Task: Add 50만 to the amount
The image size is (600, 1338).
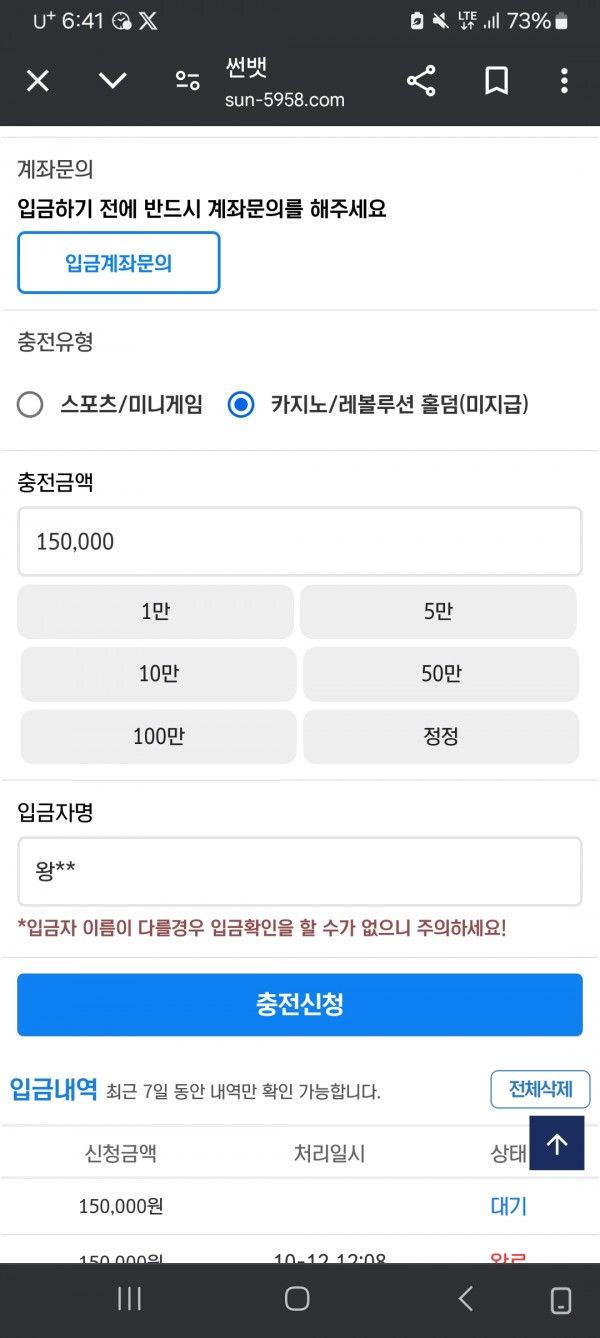Action: [441, 674]
